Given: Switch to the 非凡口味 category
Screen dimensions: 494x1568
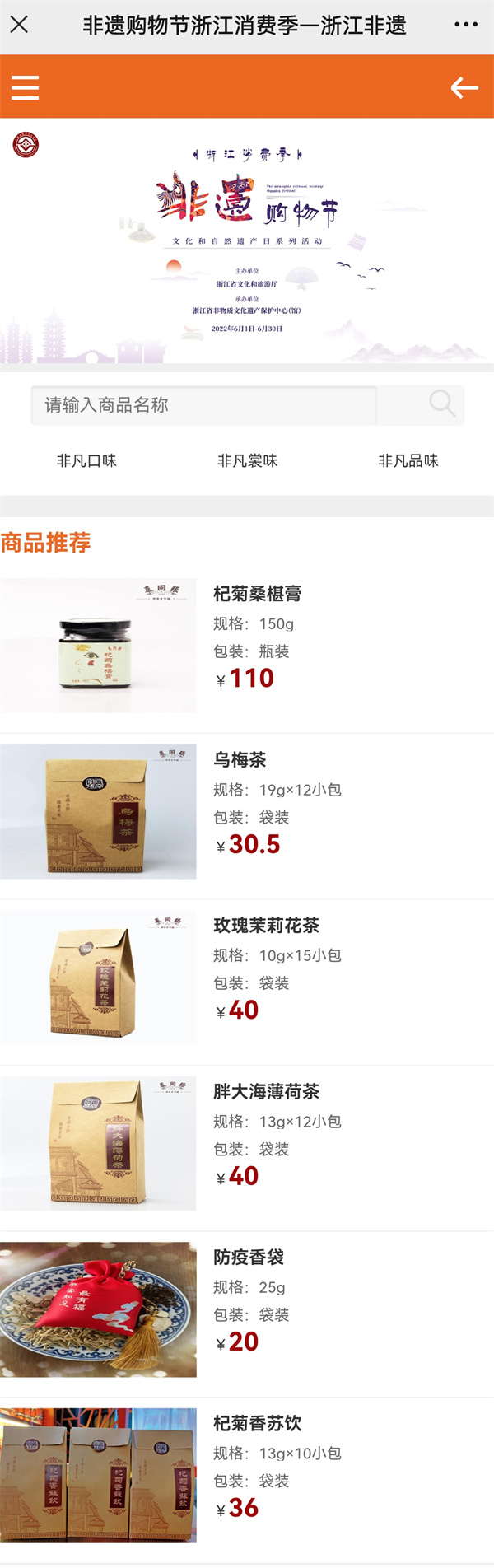Looking at the screenshot, I should coord(86,460).
